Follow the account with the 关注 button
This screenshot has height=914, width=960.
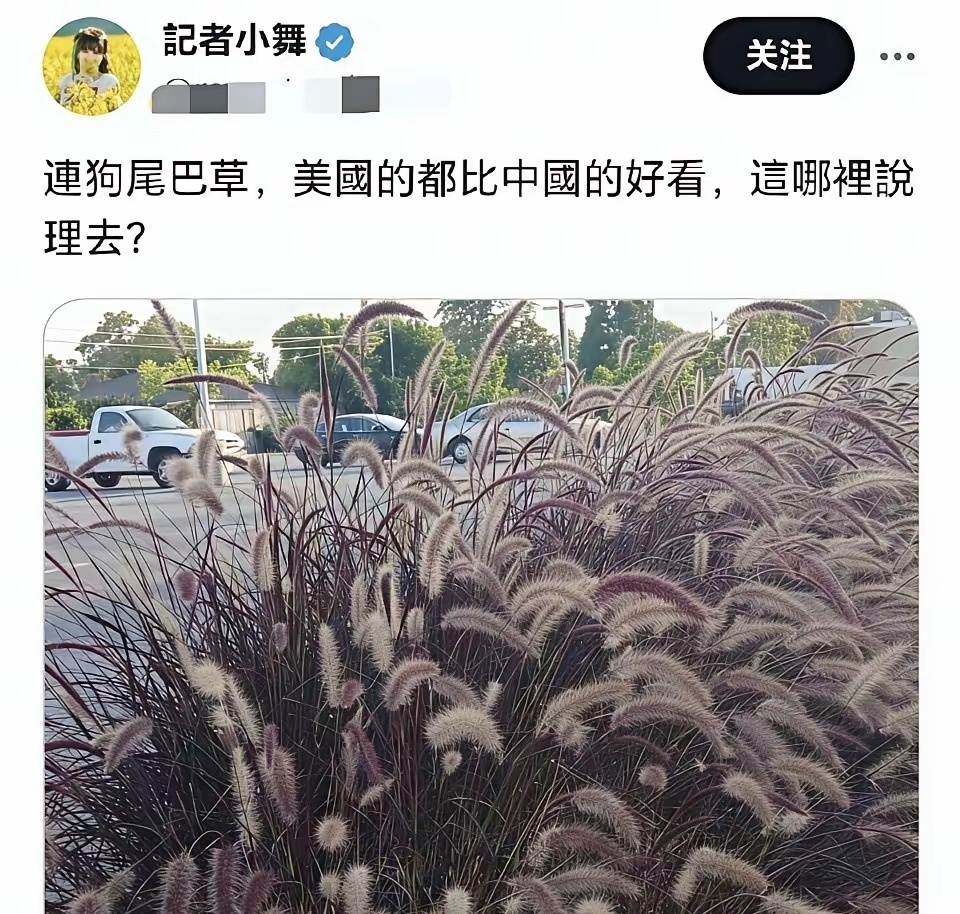tap(778, 56)
